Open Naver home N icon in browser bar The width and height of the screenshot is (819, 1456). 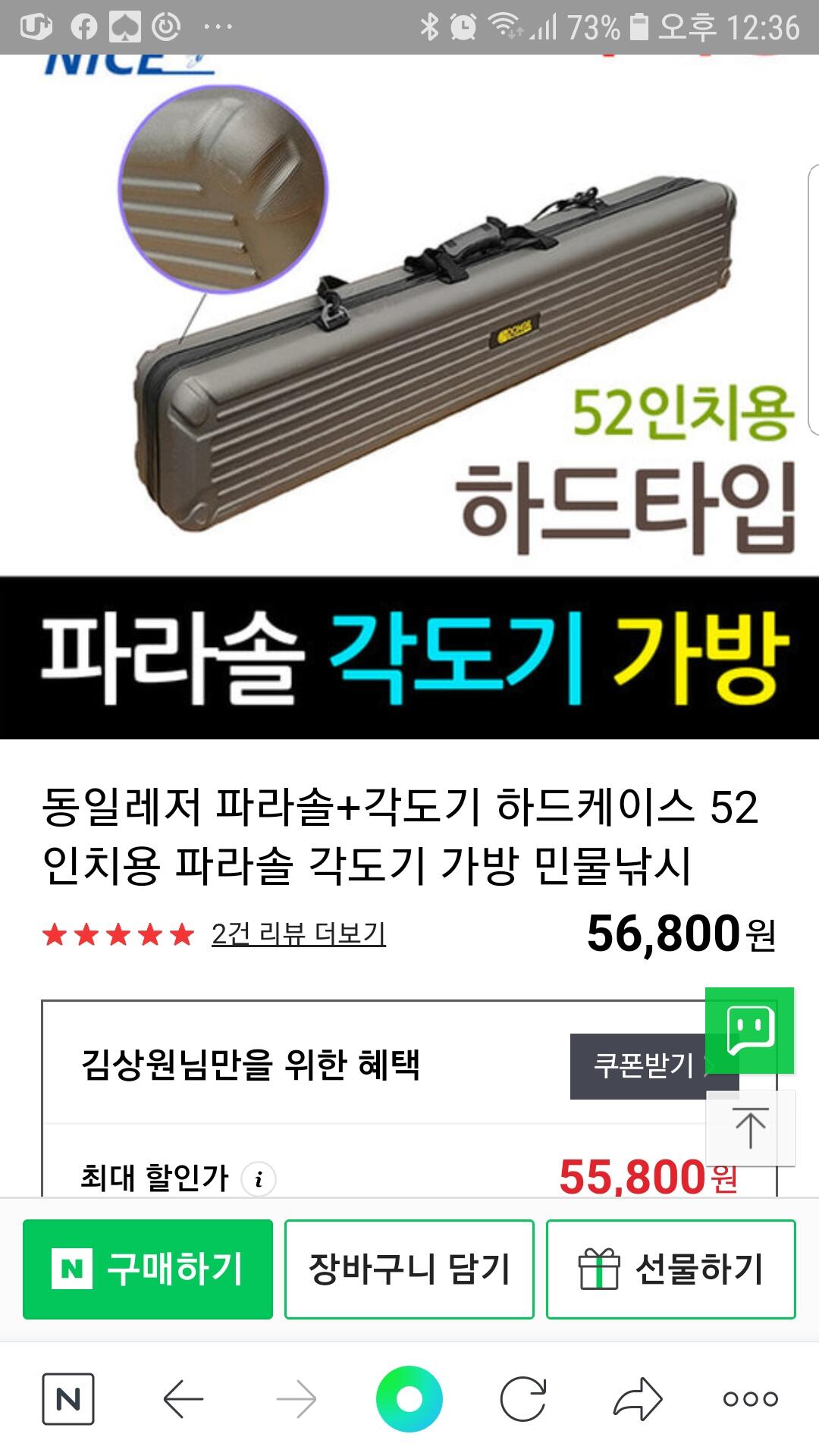tap(68, 1398)
